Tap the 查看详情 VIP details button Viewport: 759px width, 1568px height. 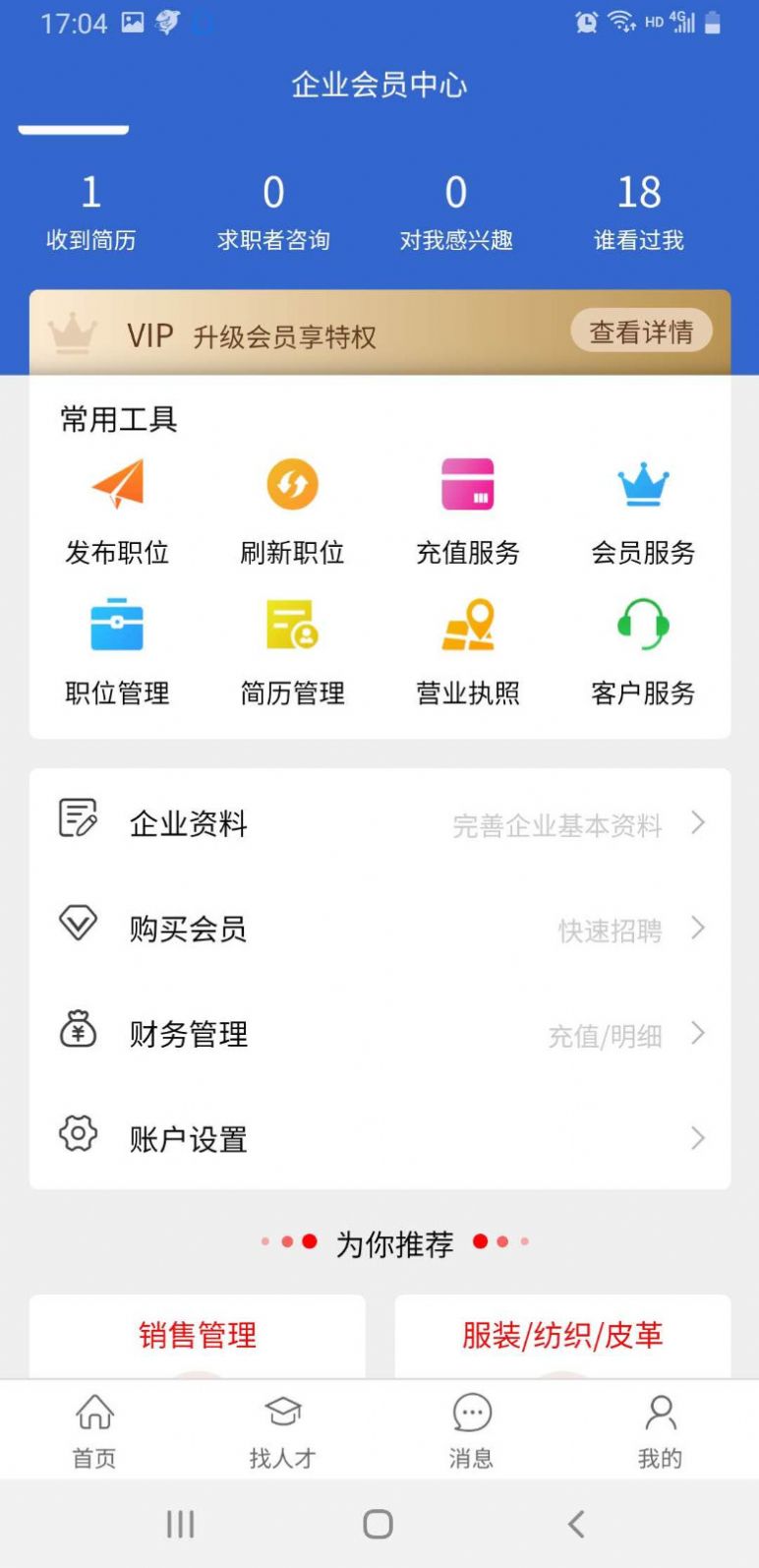[641, 332]
